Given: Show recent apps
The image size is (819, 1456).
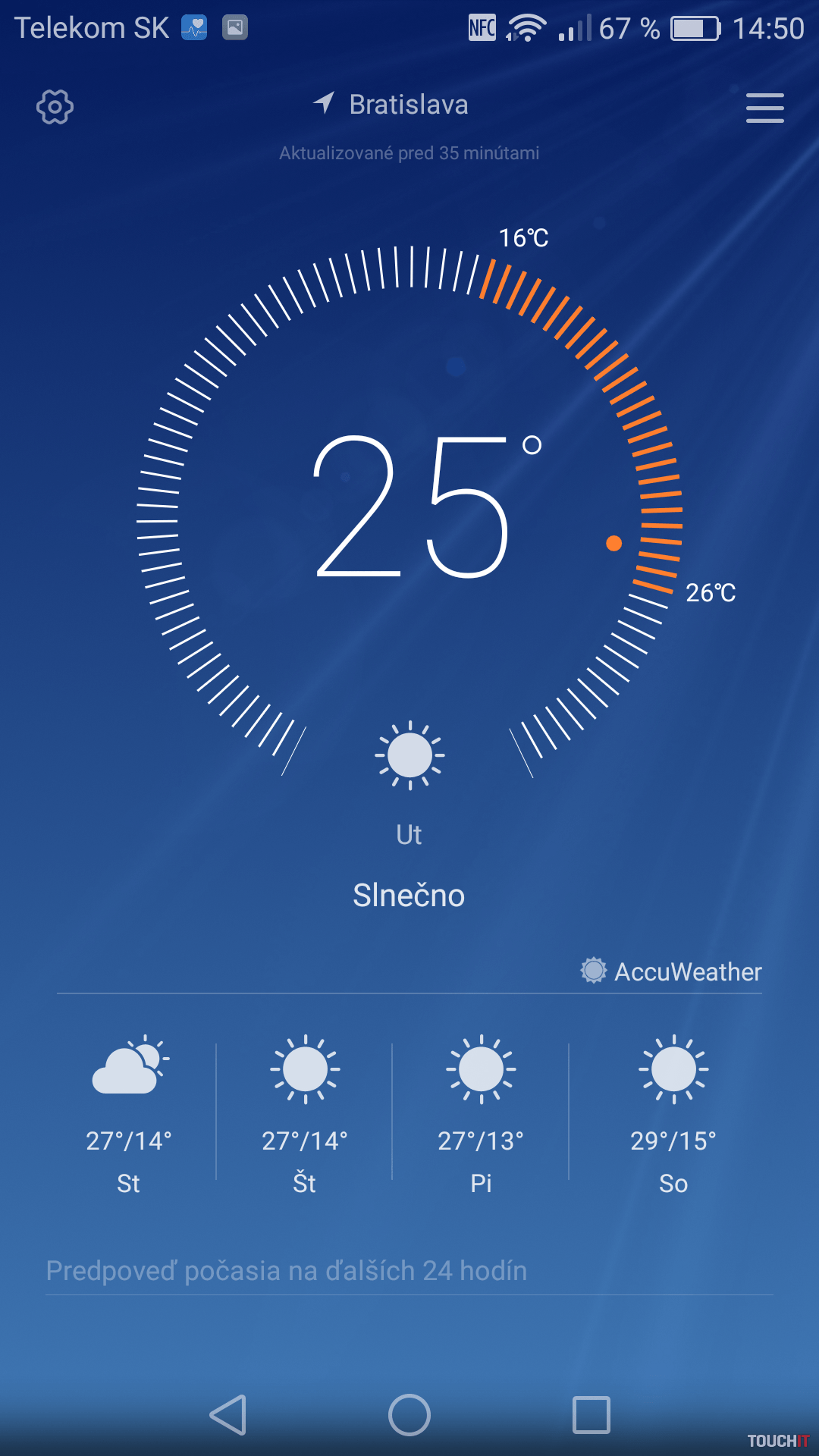Looking at the screenshot, I should tap(591, 1415).
